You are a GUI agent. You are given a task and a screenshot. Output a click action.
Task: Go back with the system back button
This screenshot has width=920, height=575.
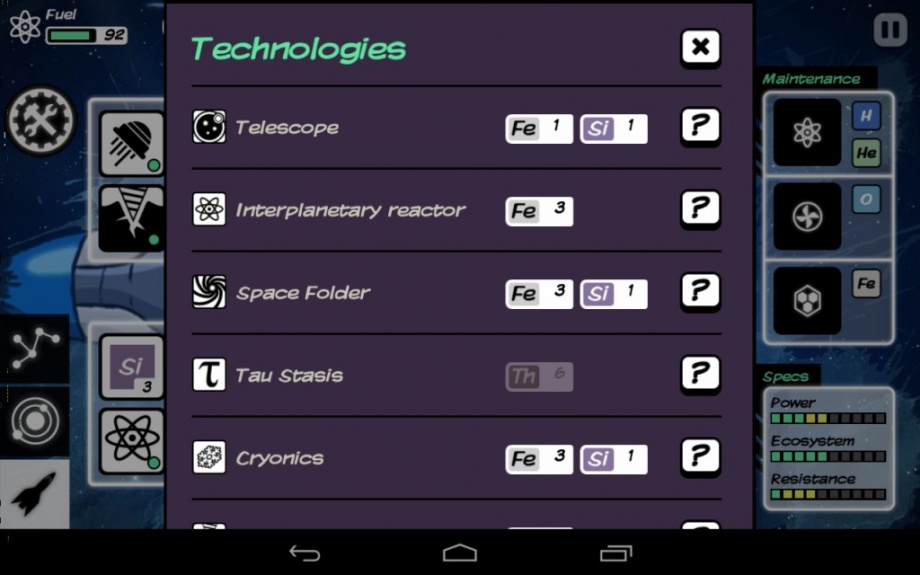pos(304,553)
